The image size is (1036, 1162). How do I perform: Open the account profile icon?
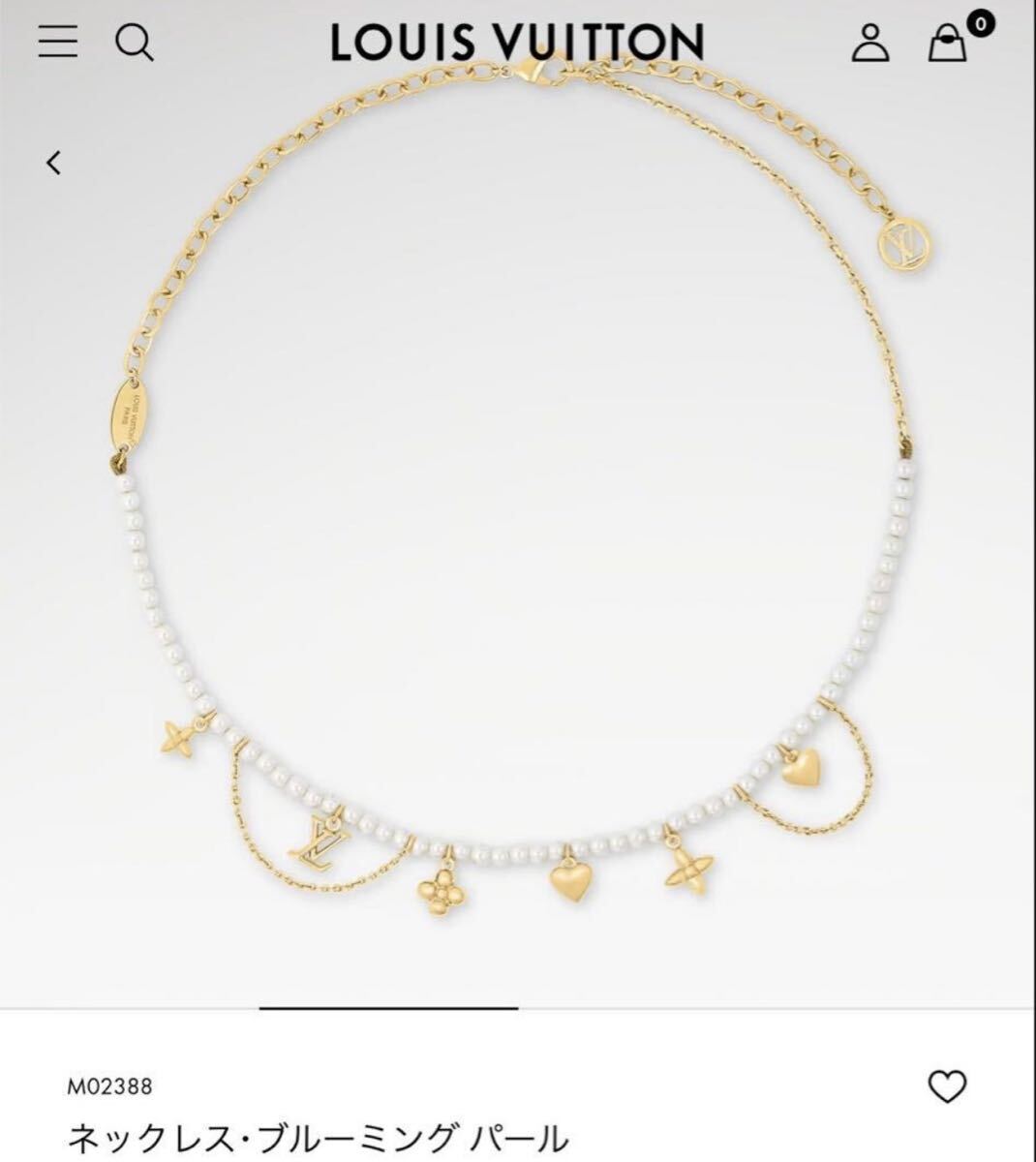(x=869, y=42)
